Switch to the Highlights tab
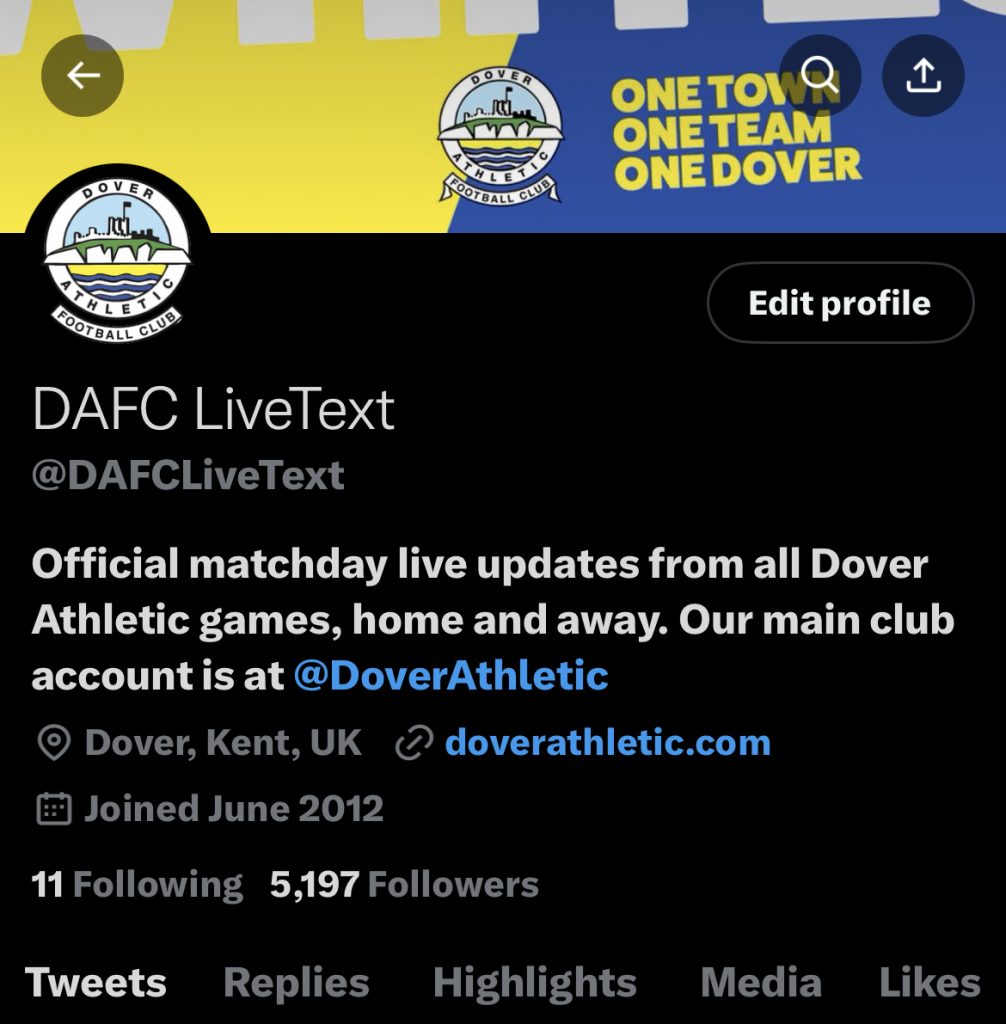1006x1024 pixels. coord(534,982)
